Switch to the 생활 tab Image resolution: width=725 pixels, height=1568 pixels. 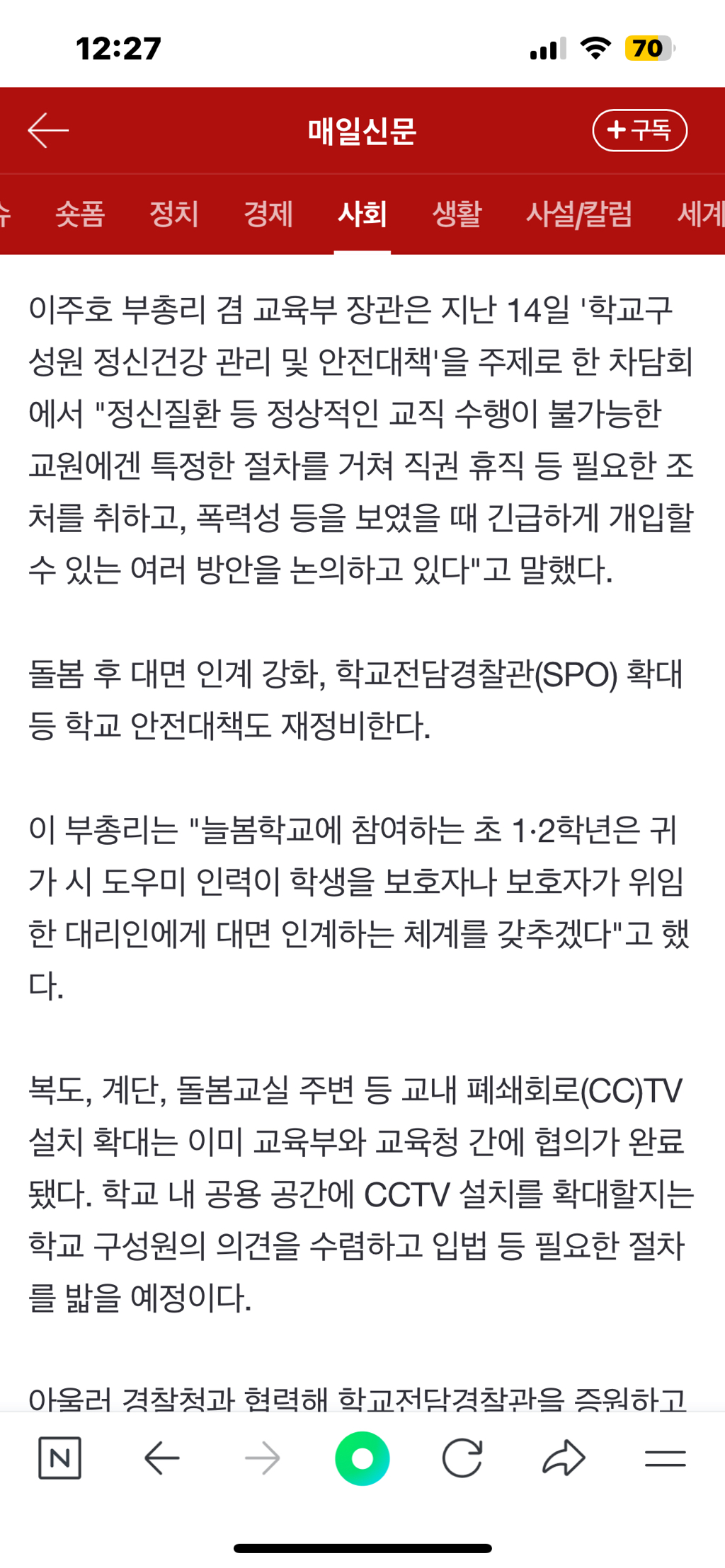pyautogui.click(x=457, y=214)
